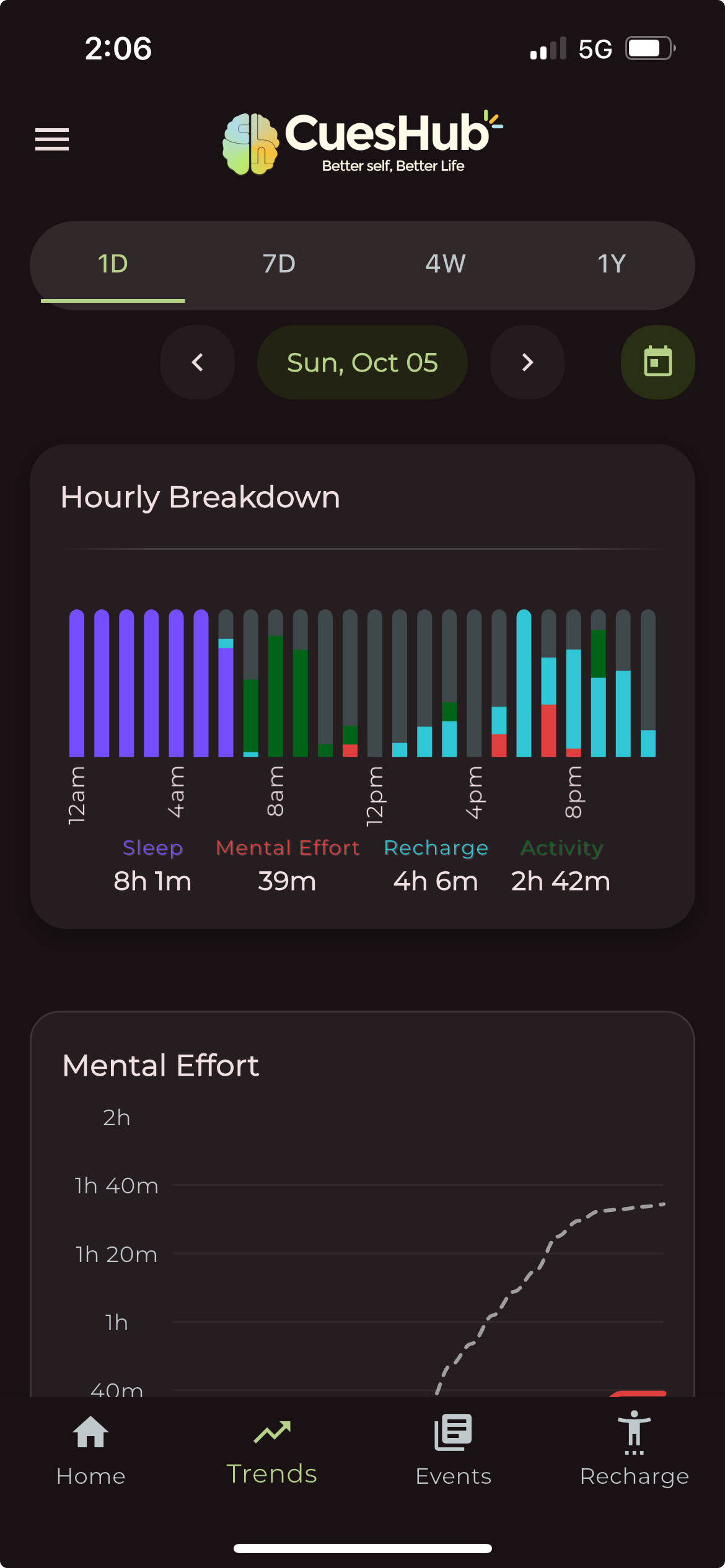Screen dimensions: 725x1568
Task: Switch to the 7D view
Action: pyautogui.click(x=279, y=264)
